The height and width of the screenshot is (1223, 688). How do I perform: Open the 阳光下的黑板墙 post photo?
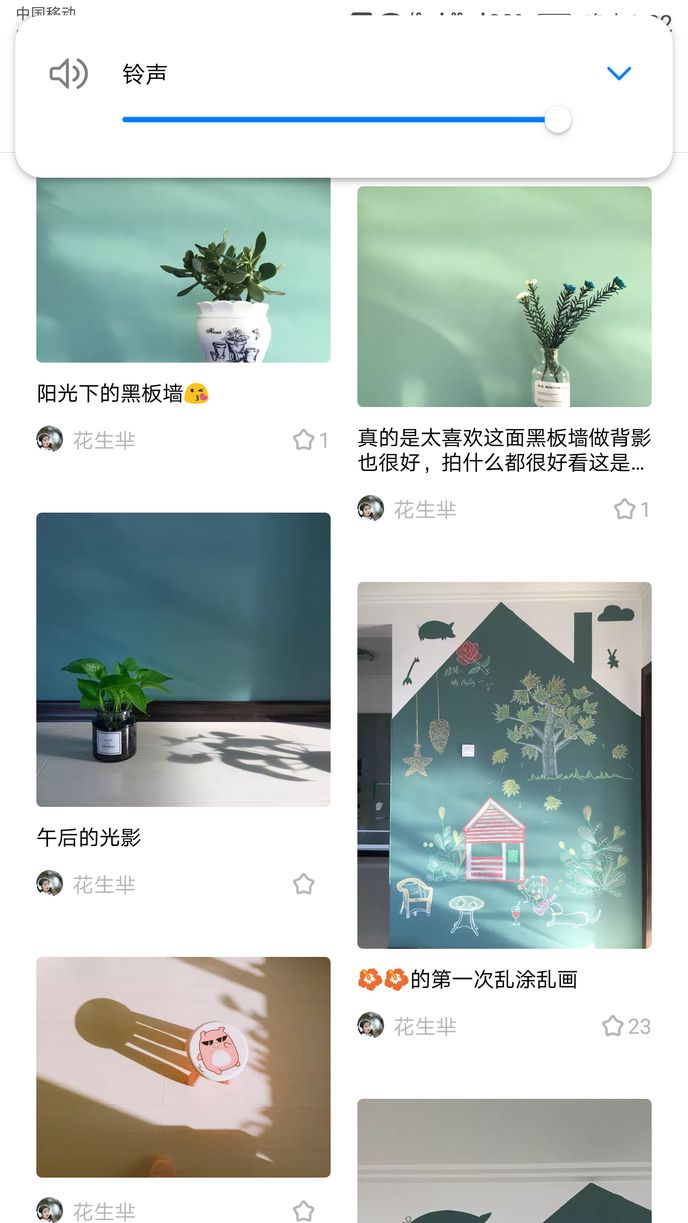tap(183, 270)
